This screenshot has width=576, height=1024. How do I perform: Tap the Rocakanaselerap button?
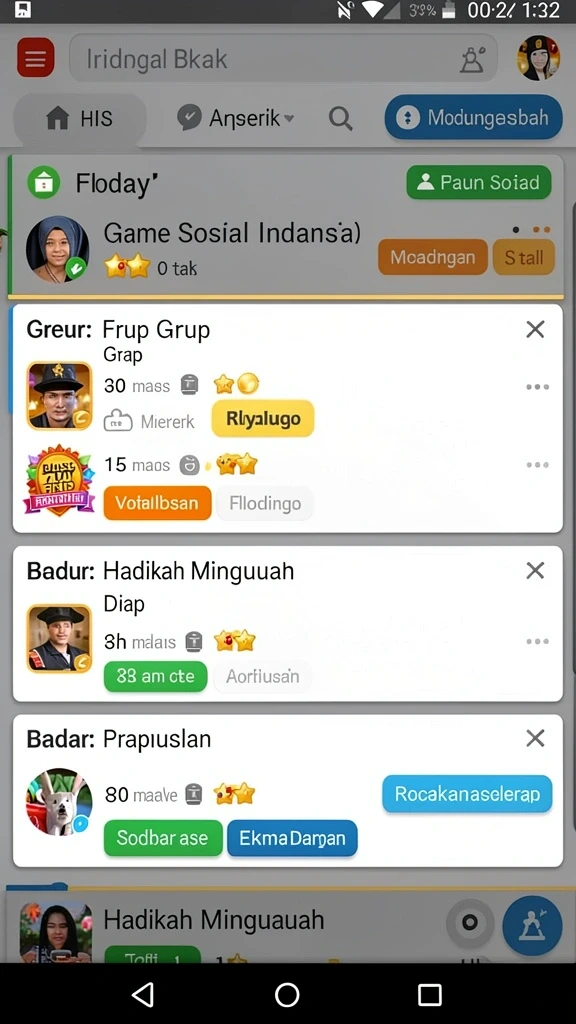pos(467,794)
